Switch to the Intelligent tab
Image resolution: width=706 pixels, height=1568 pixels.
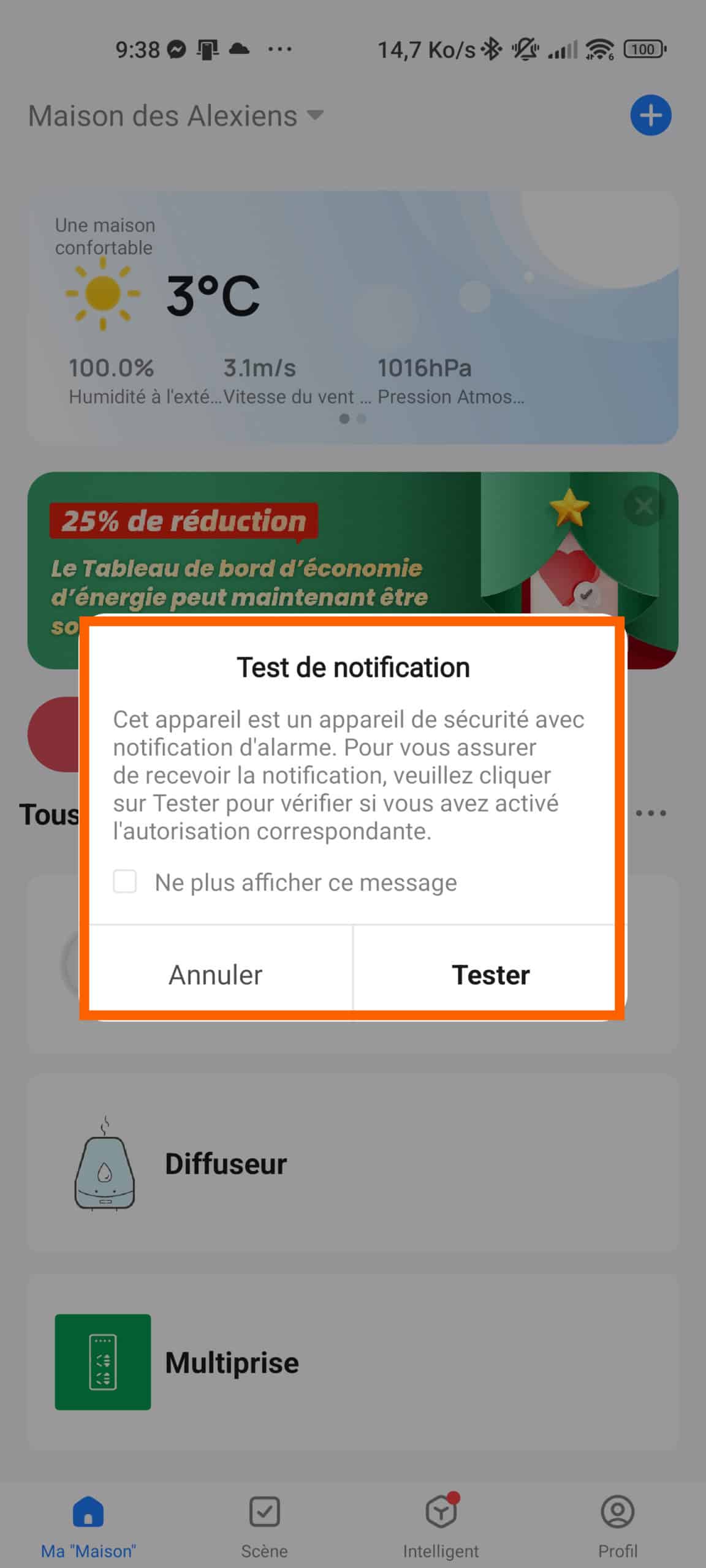pos(441,1527)
